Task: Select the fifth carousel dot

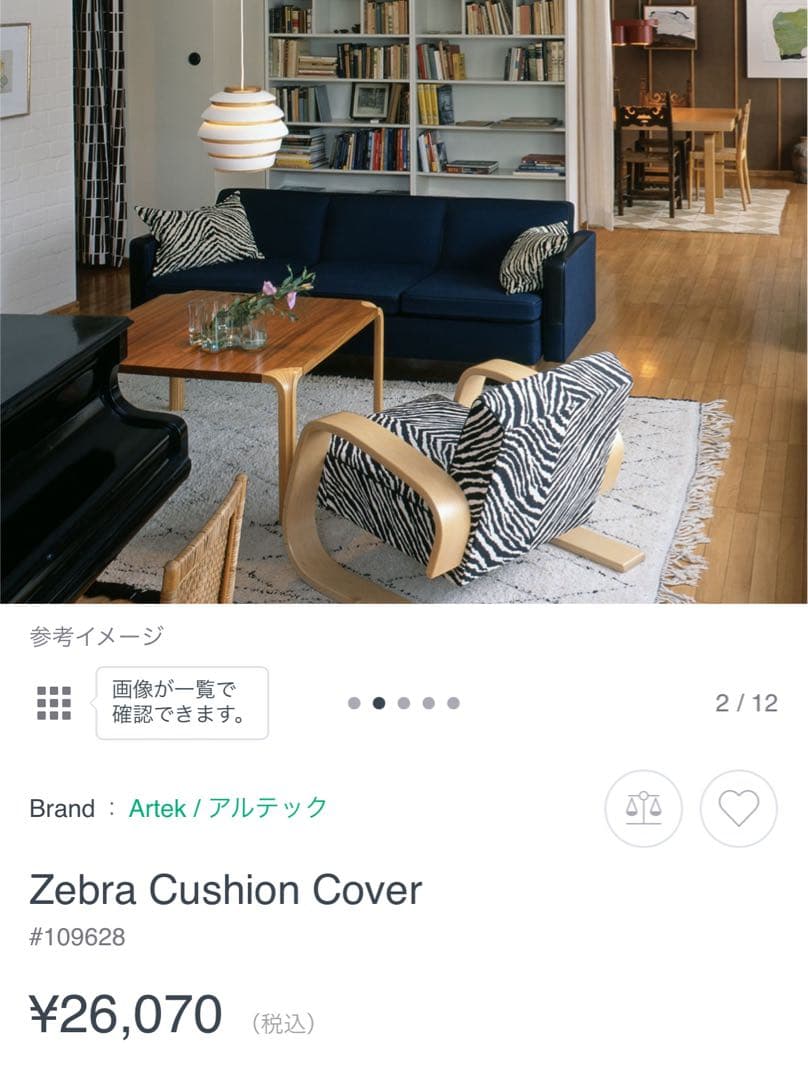Action: point(455,702)
